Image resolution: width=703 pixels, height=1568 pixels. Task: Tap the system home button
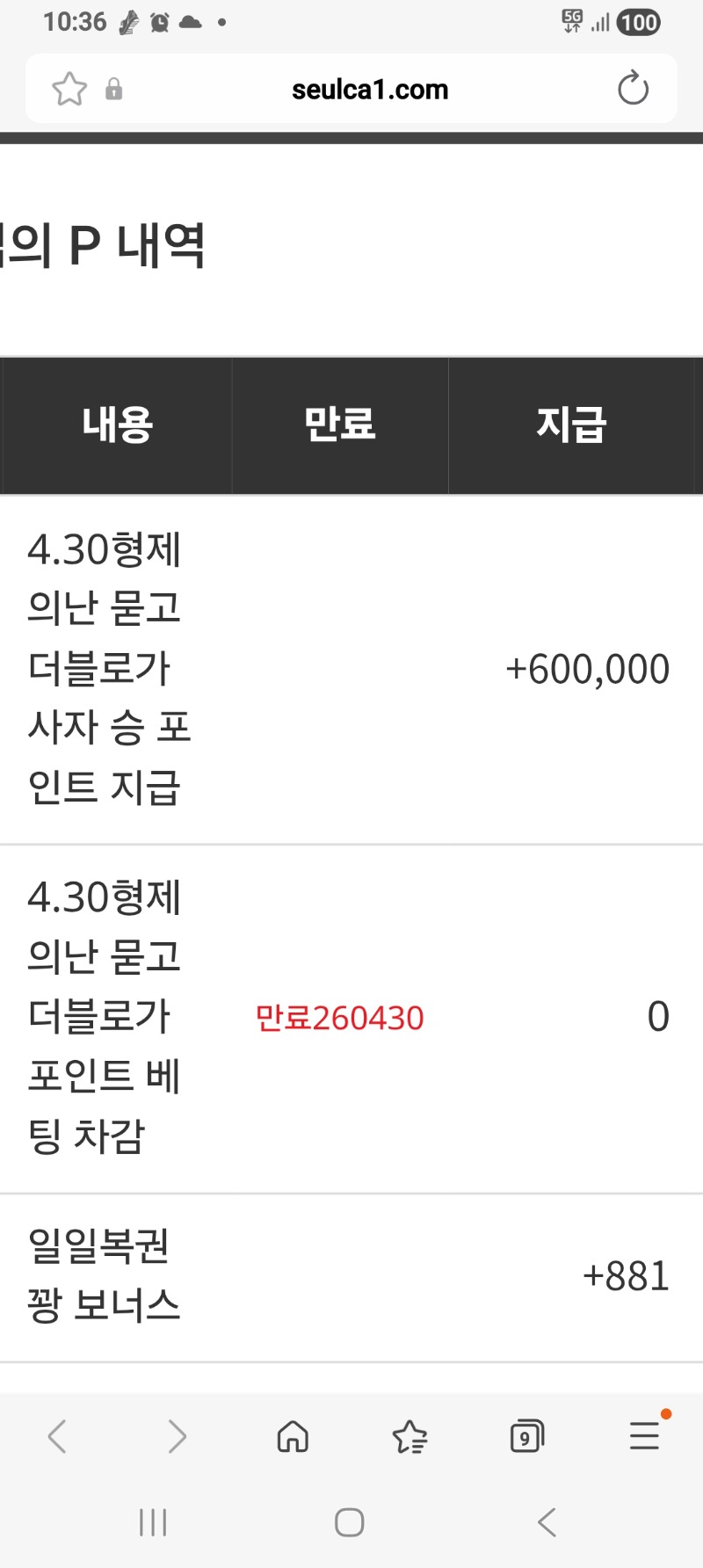pyautogui.click(x=350, y=1522)
